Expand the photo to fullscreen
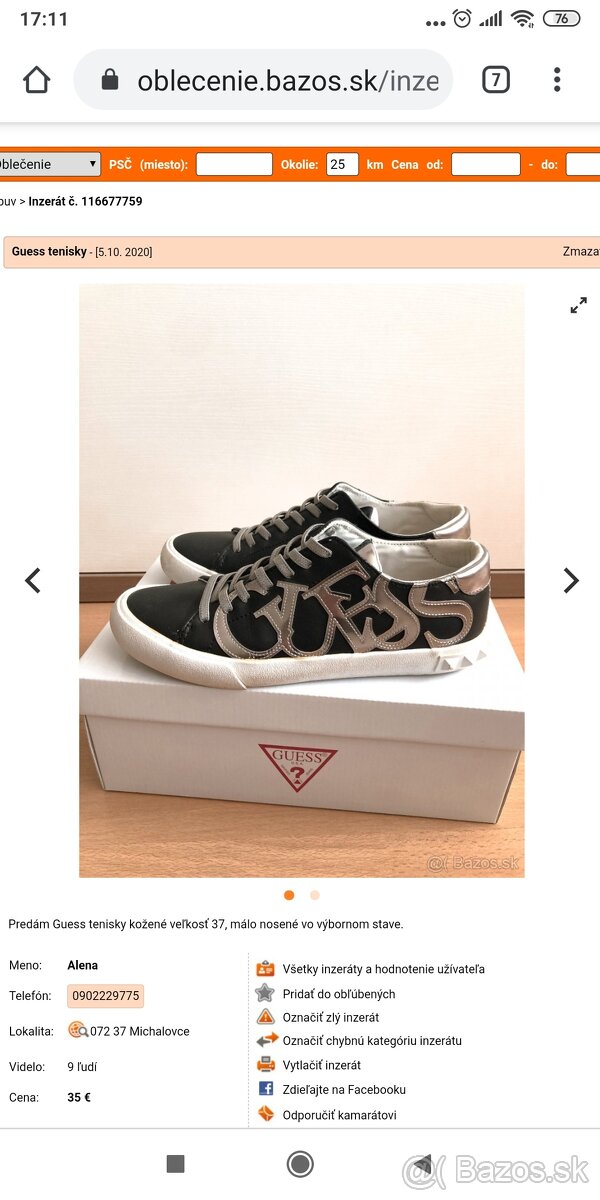600x1200 pixels. pos(578,306)
